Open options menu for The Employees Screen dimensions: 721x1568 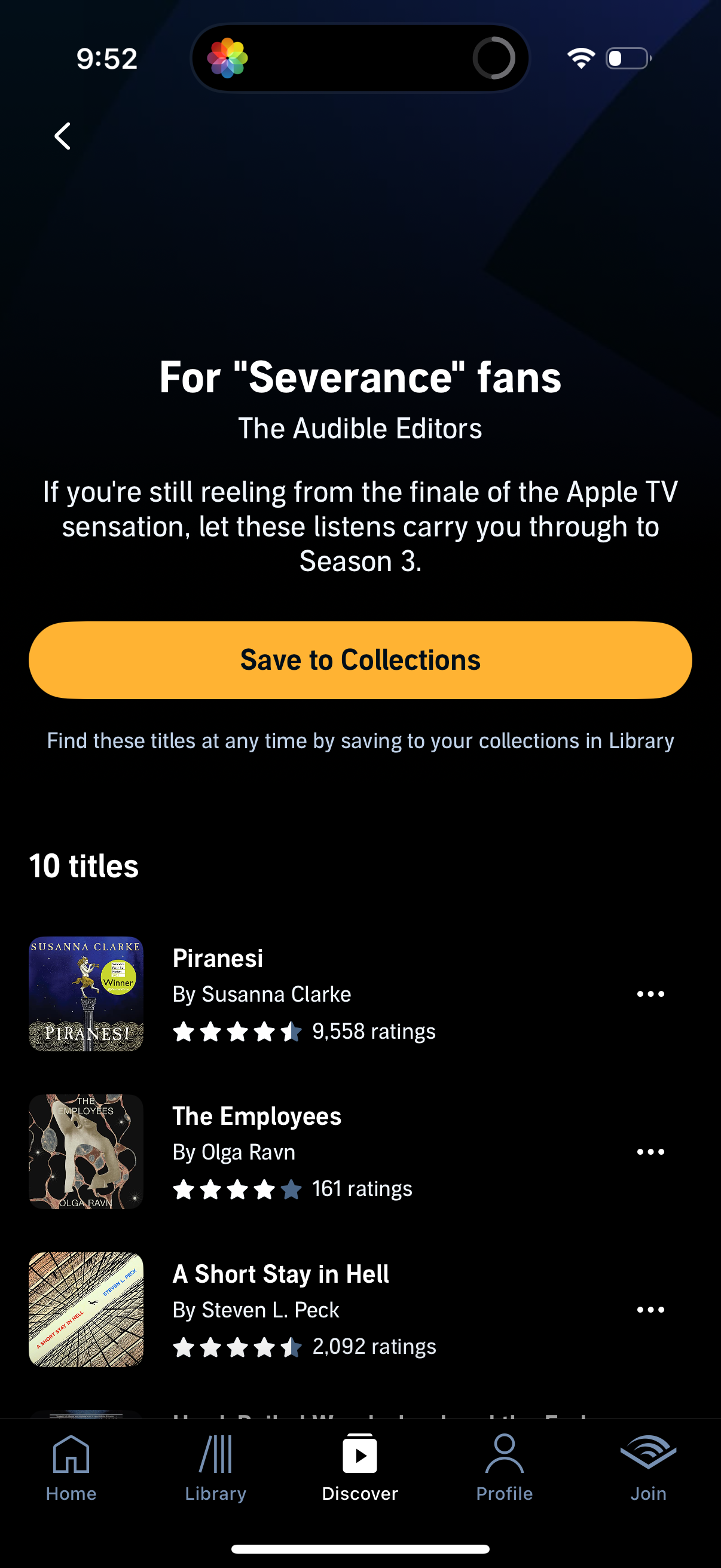pos(651,1151)
